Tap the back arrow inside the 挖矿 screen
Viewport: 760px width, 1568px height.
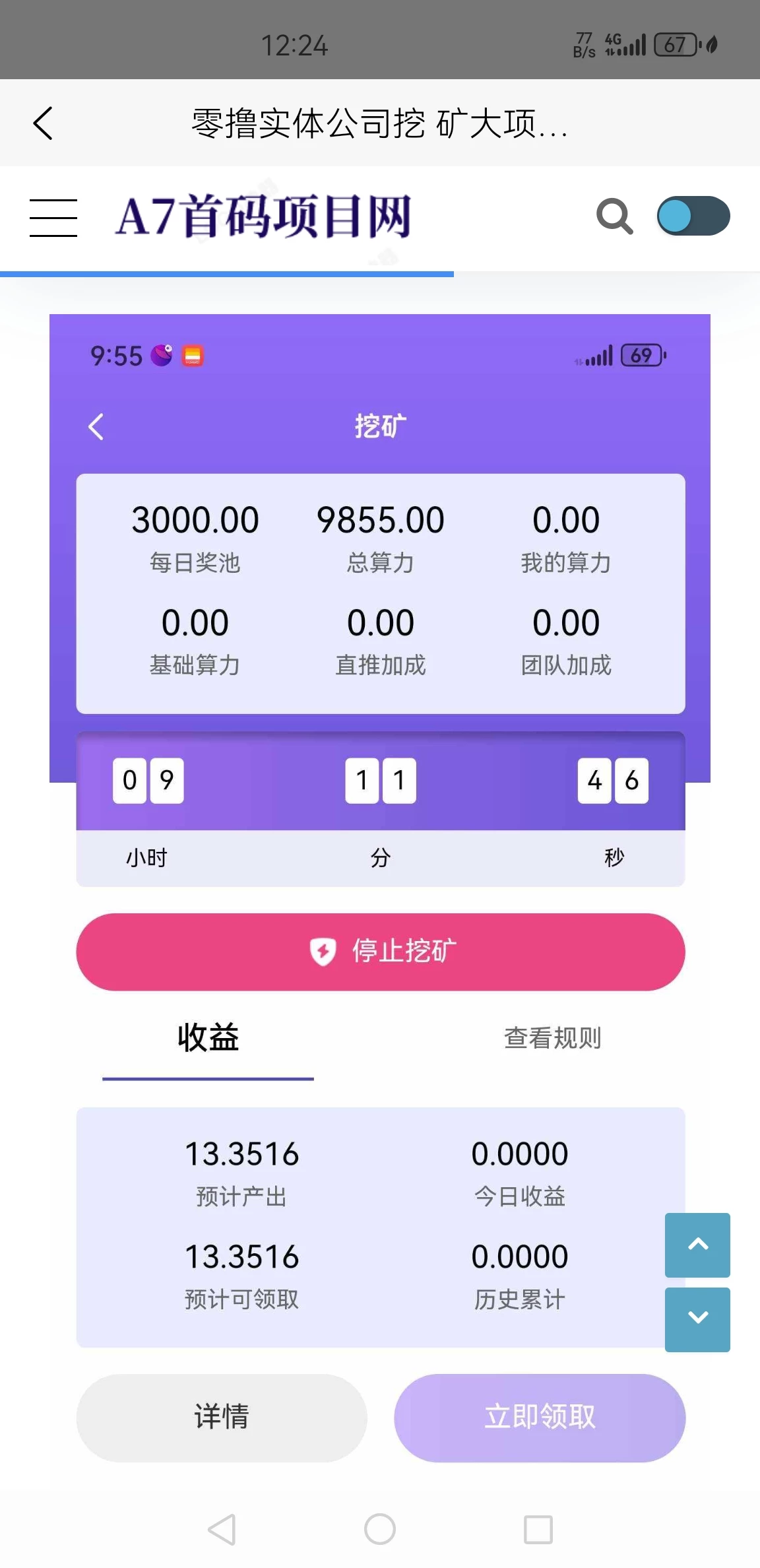tap(96, 426)
